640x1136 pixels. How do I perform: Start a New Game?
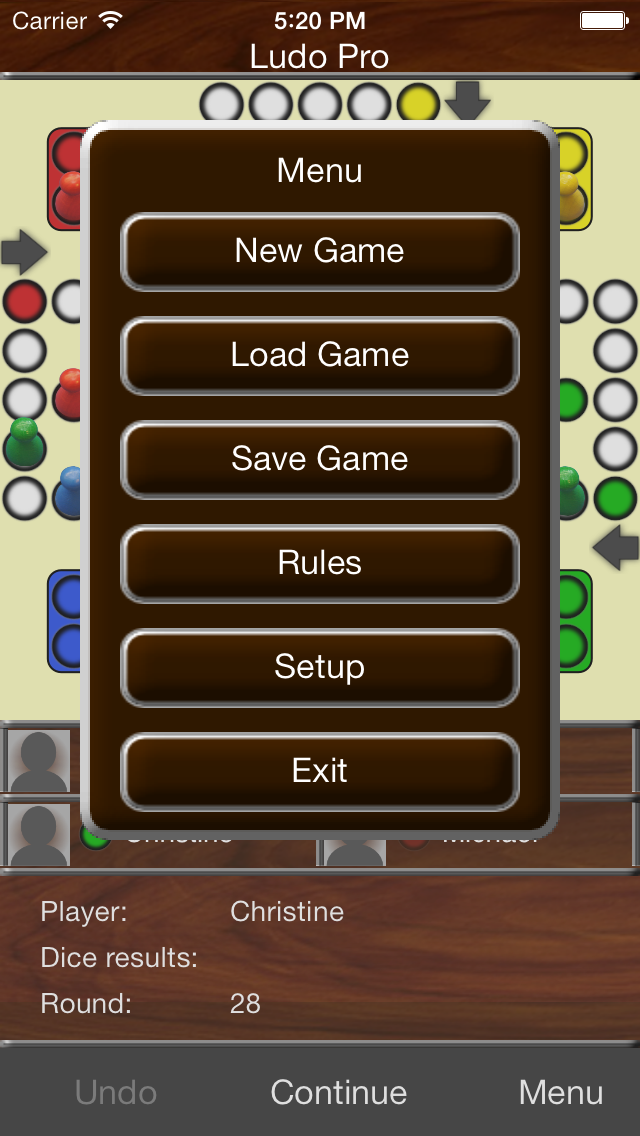coord(320,251)
